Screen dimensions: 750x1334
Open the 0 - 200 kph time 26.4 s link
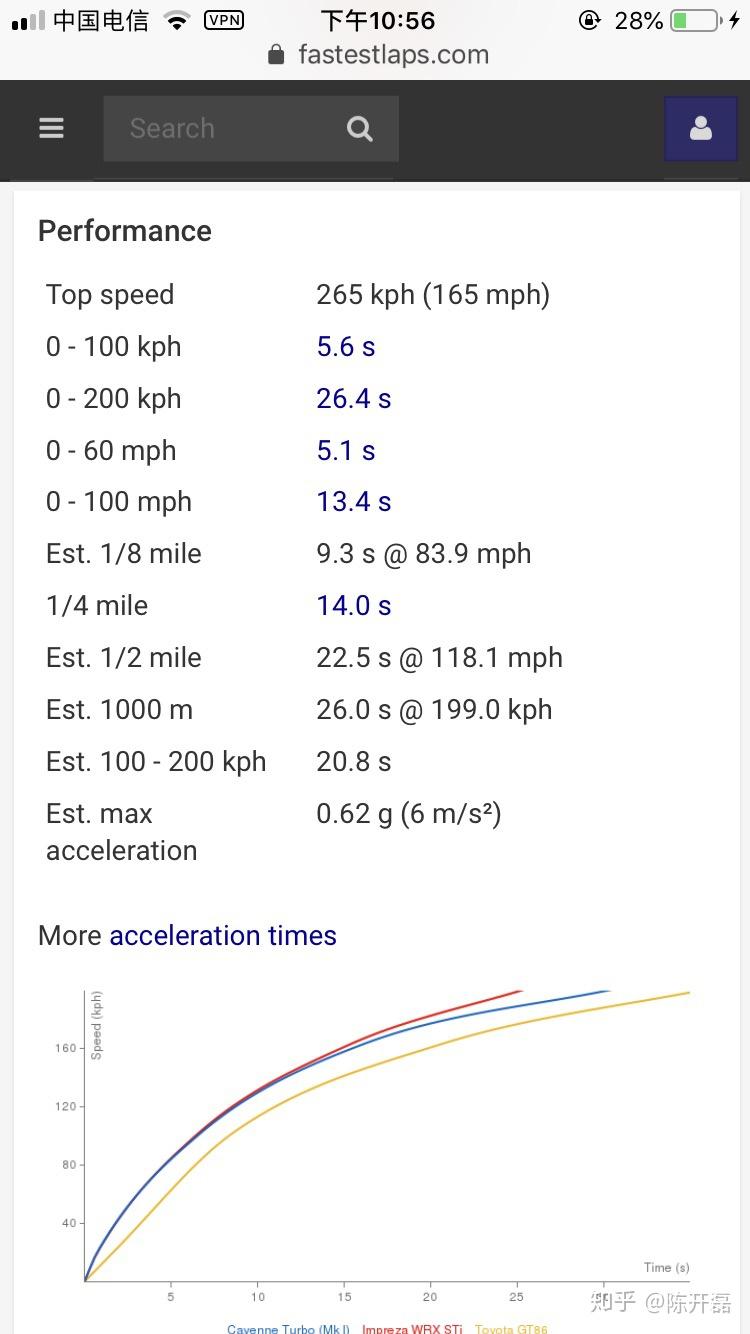(x=353, y=399)
